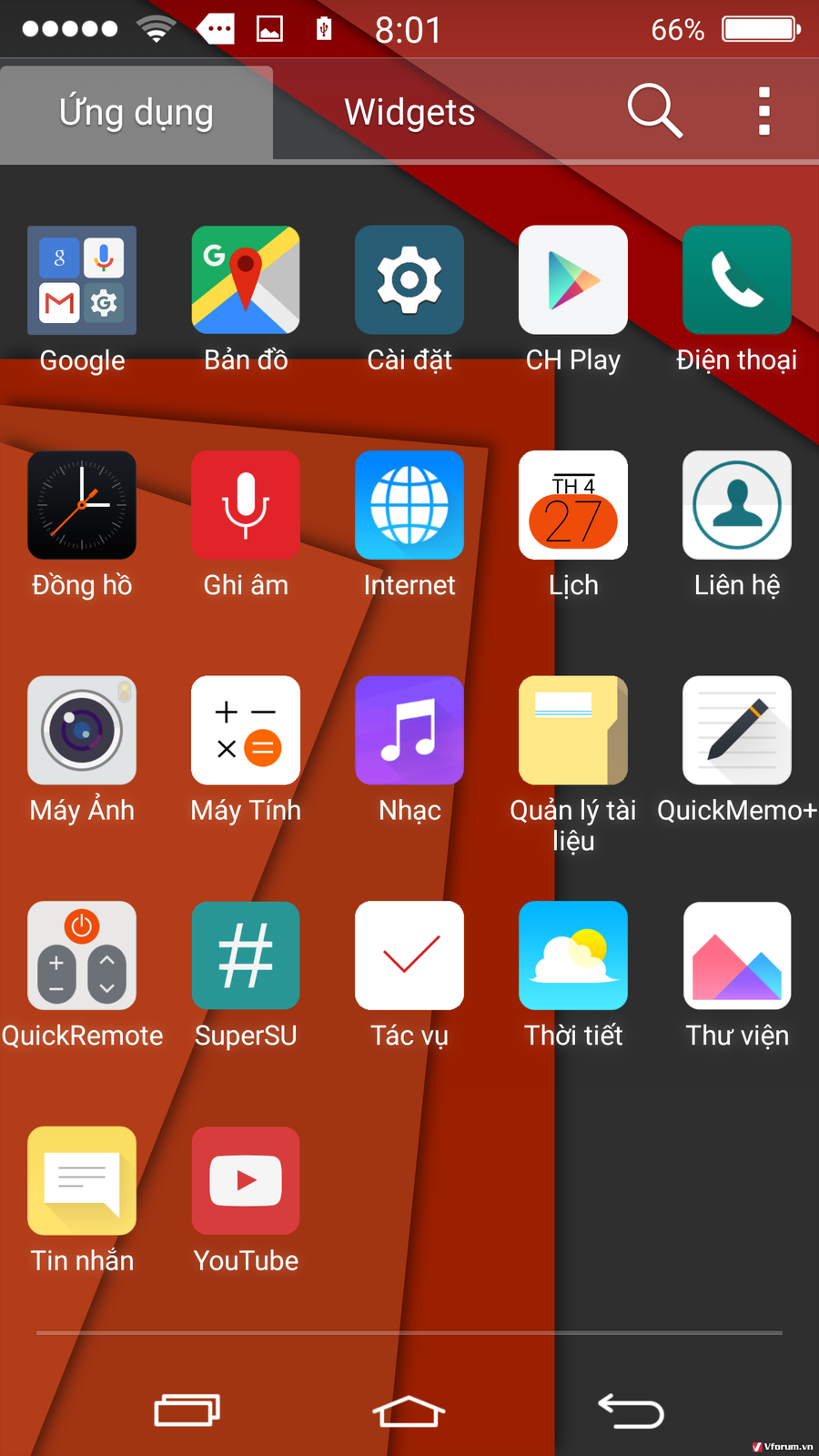Launch the Máy Ảnh camera

tap(82, 730)
